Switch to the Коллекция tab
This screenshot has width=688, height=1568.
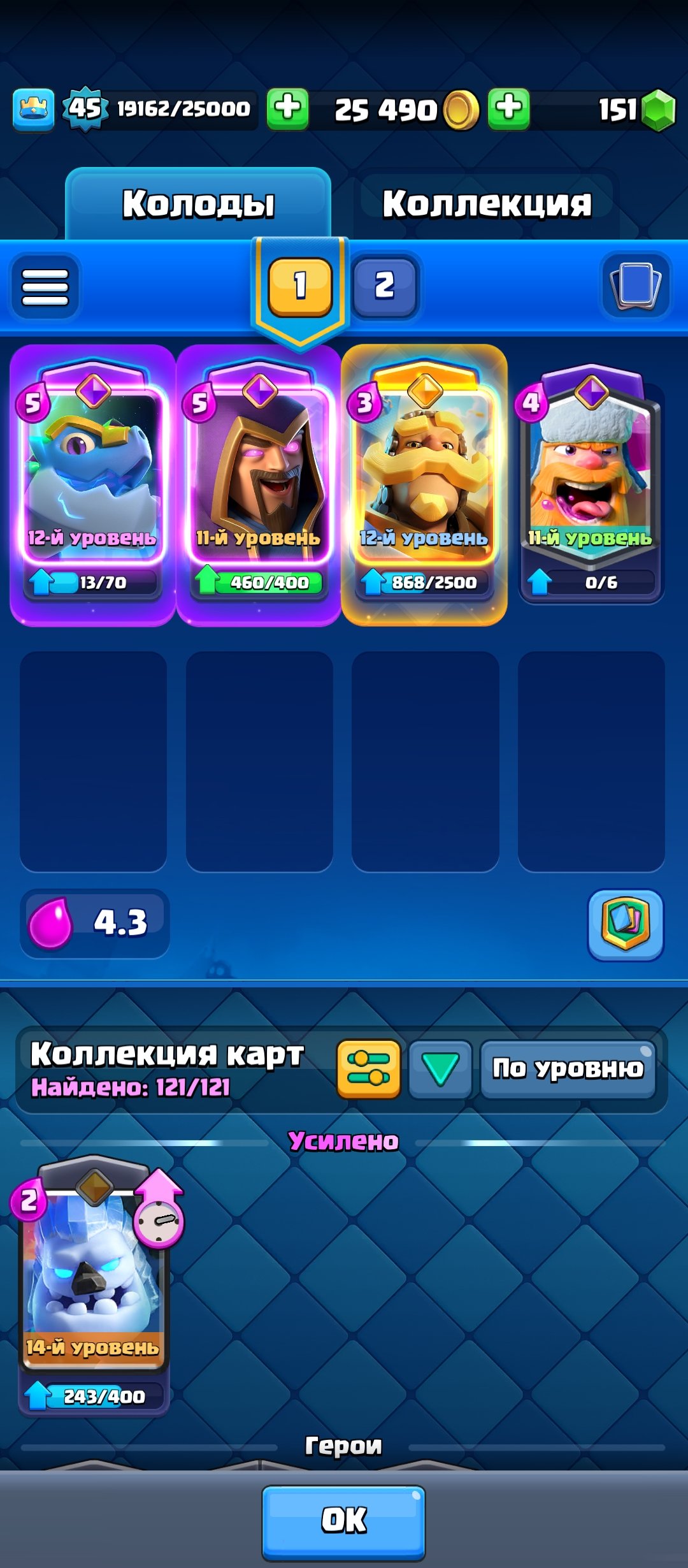(x=487, y=204)
